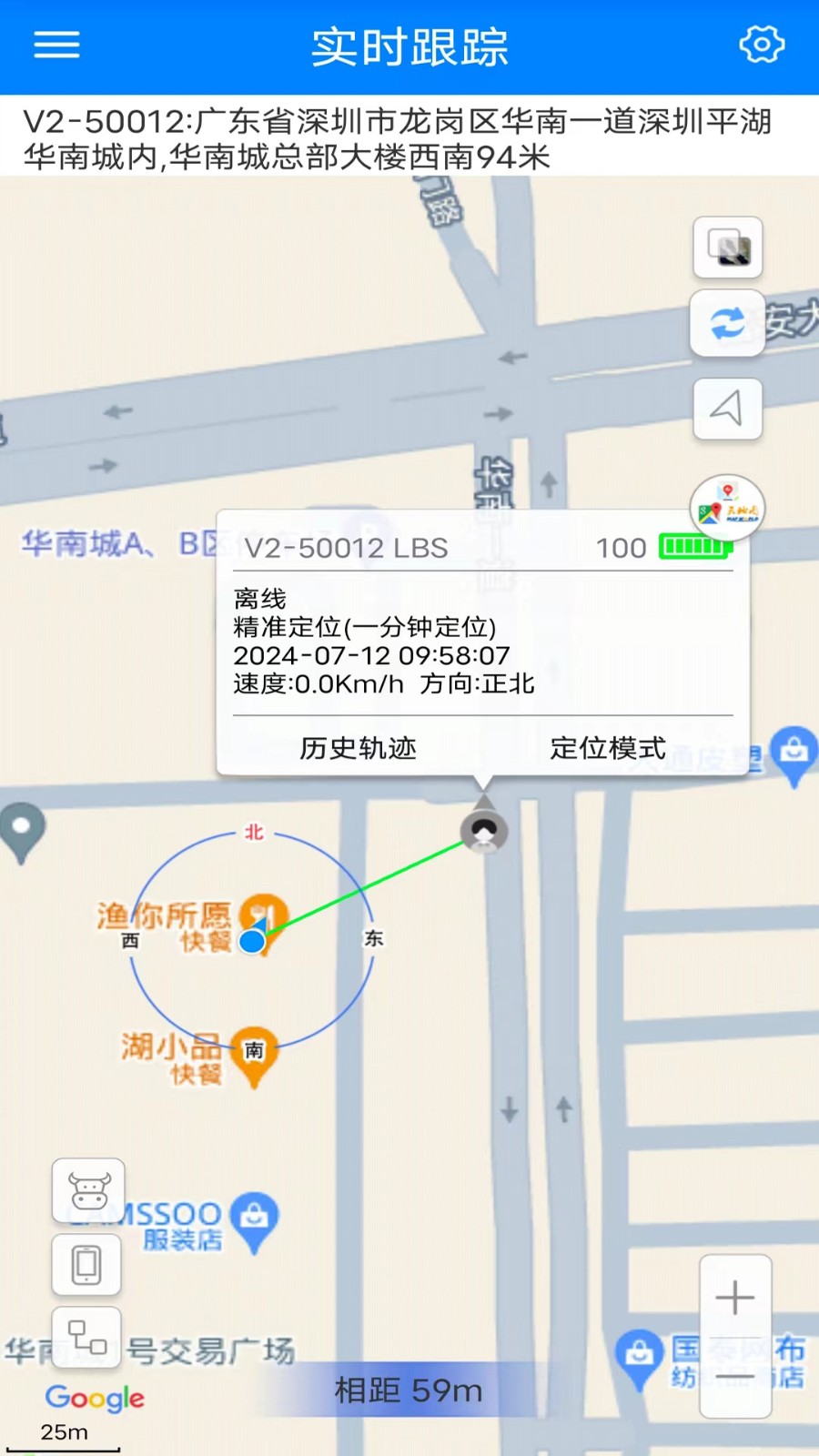Tap the cow-head icon button
Image resolution: width=819 pixels, height=1456 pixels.
point(88,1190)
